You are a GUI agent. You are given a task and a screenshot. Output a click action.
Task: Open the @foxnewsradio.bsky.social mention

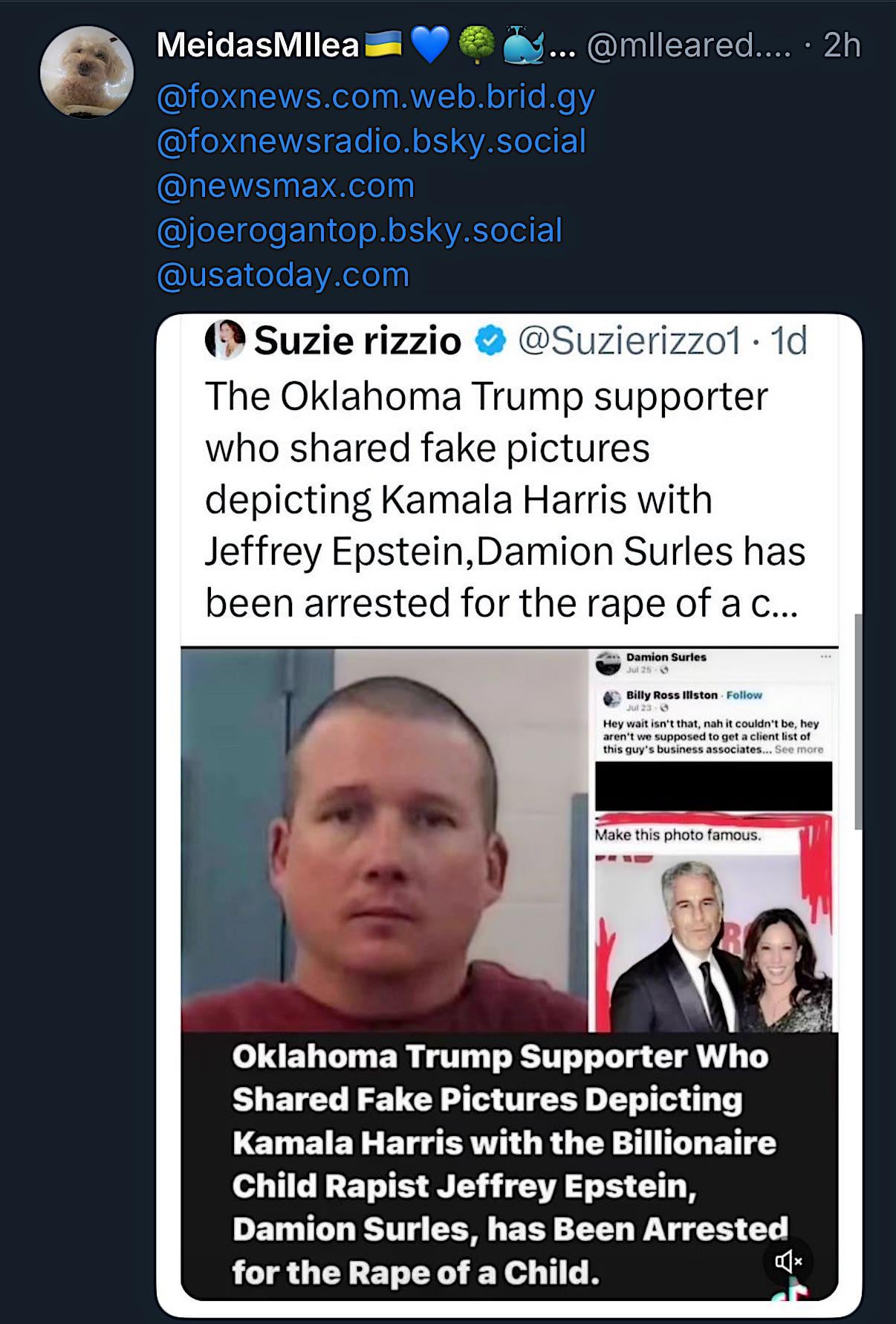click(x=371, y=142)
